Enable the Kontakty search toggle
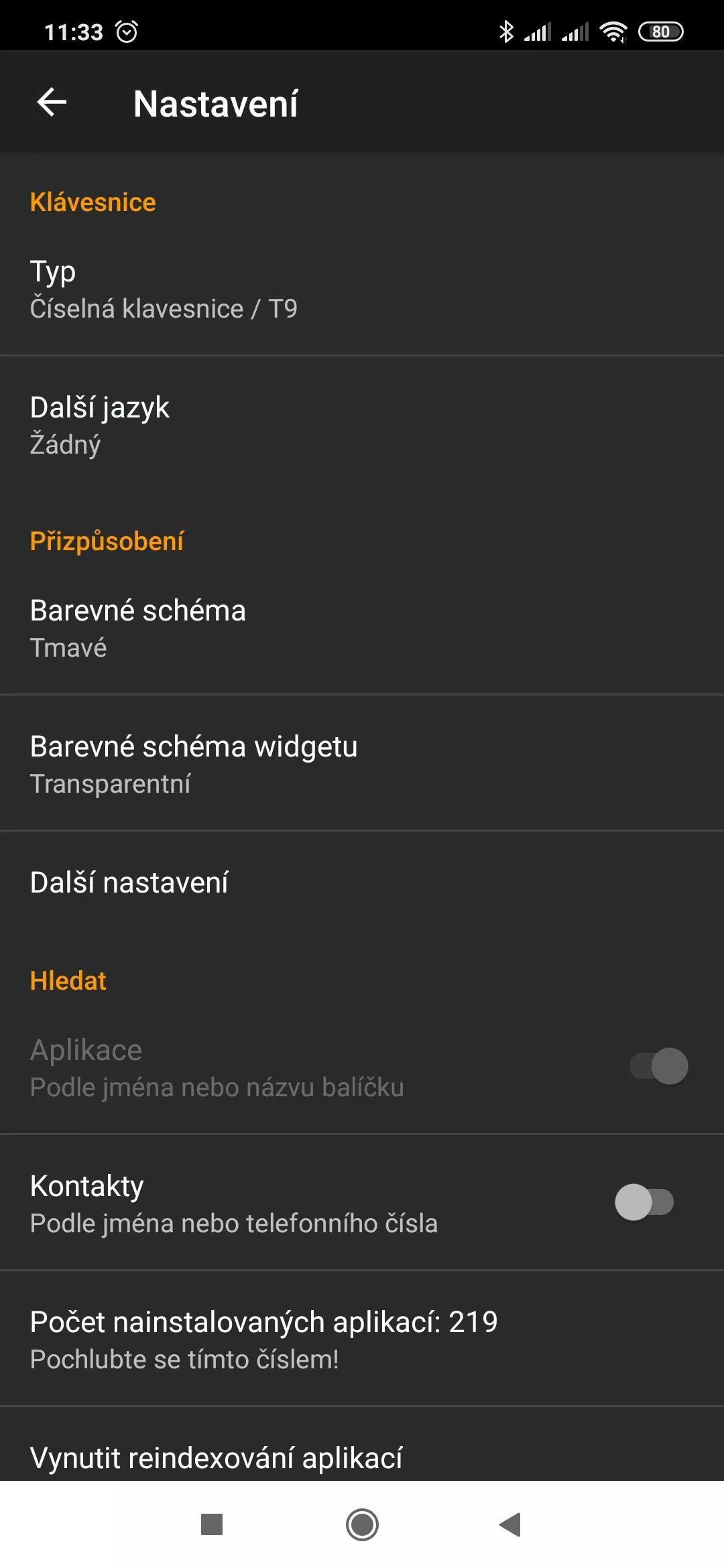Image resolution: width=724 pixels, height=1568 pixels. coord(644,1202)
